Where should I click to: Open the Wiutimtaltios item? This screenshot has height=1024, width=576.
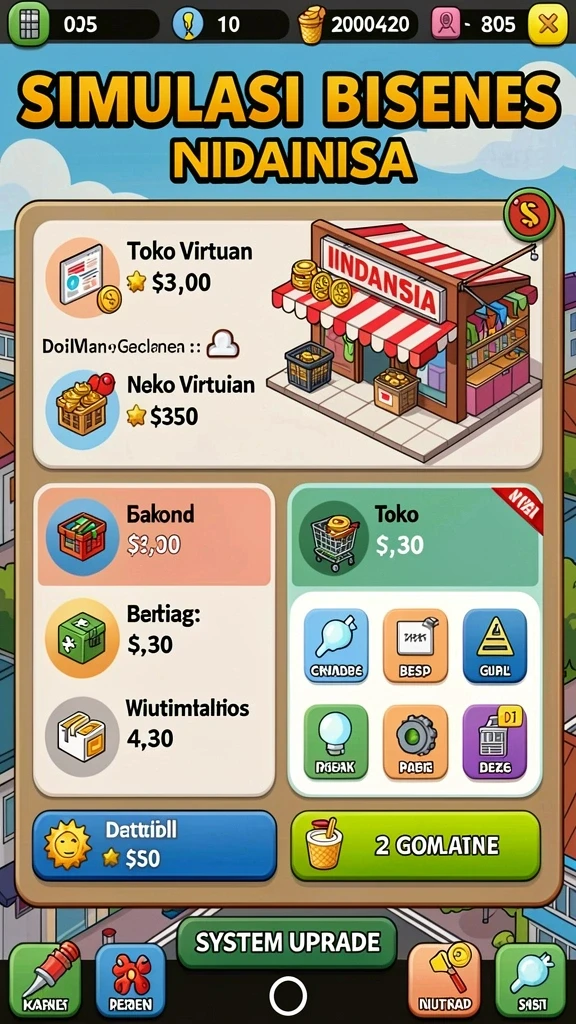click(x=154, y=729)
